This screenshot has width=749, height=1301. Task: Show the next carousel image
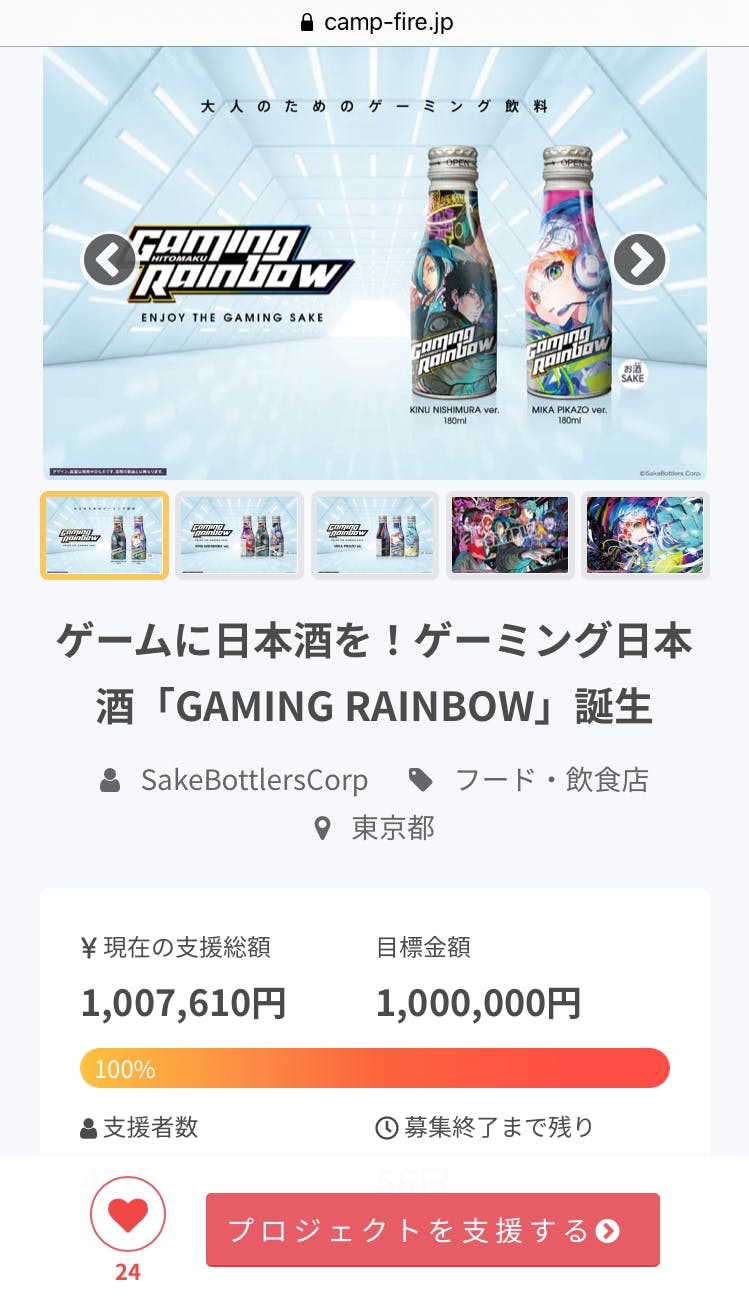(639, 260)
